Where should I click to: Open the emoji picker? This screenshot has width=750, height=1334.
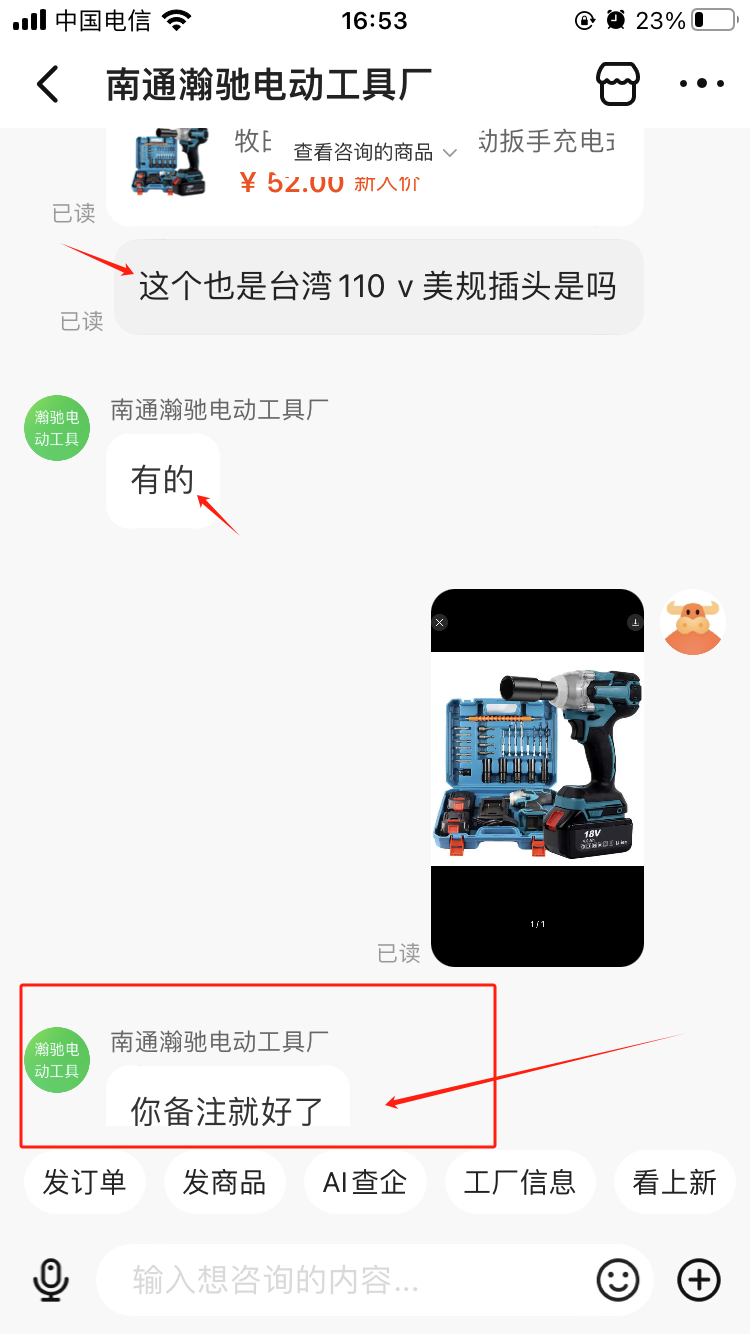tap(618, 1279)
